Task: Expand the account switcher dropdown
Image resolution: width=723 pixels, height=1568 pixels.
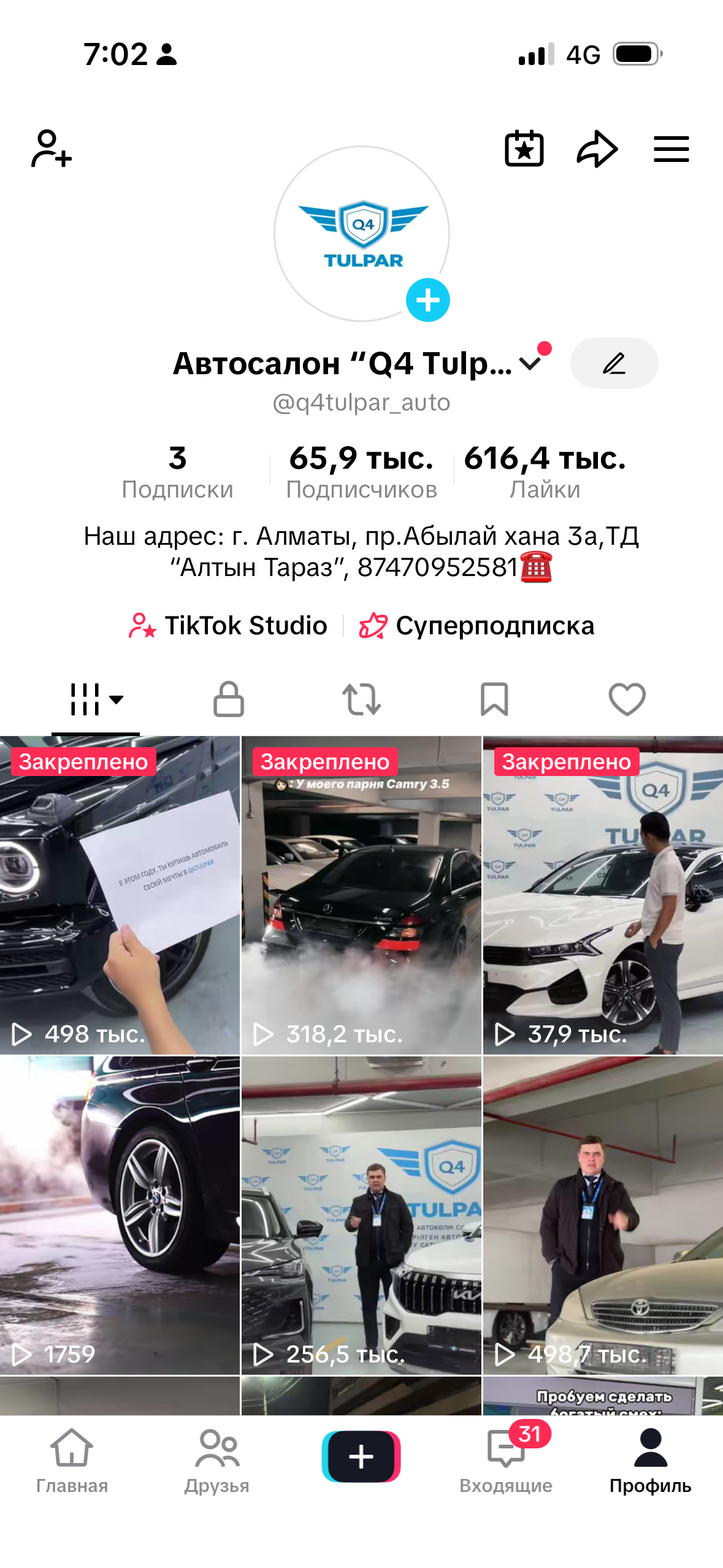Action: tap(530, 363)
